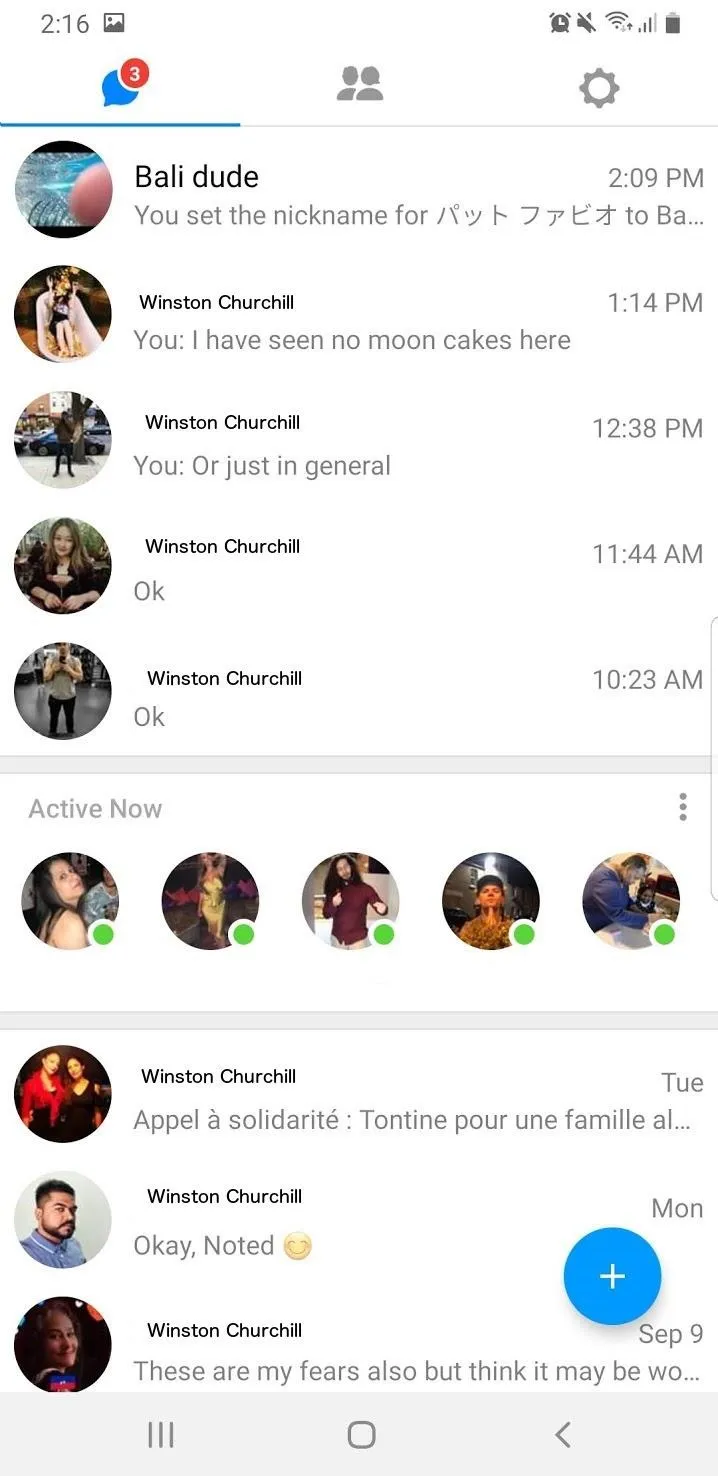Viewport: 718px width, 1476px height.
Task: Open the "Okay, Noted" chat from Monday
Action: [359, 1220]
